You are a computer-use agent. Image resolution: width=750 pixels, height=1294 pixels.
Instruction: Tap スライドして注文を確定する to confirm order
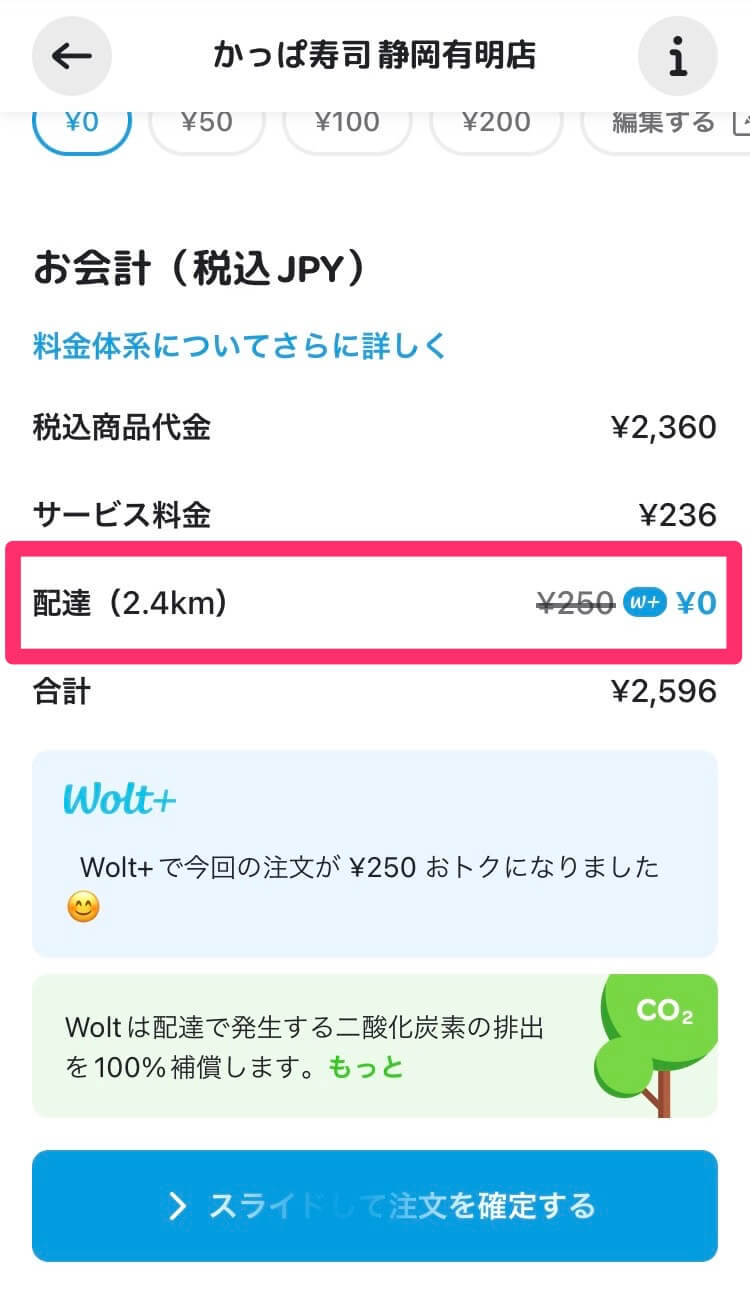[375, 1206]
